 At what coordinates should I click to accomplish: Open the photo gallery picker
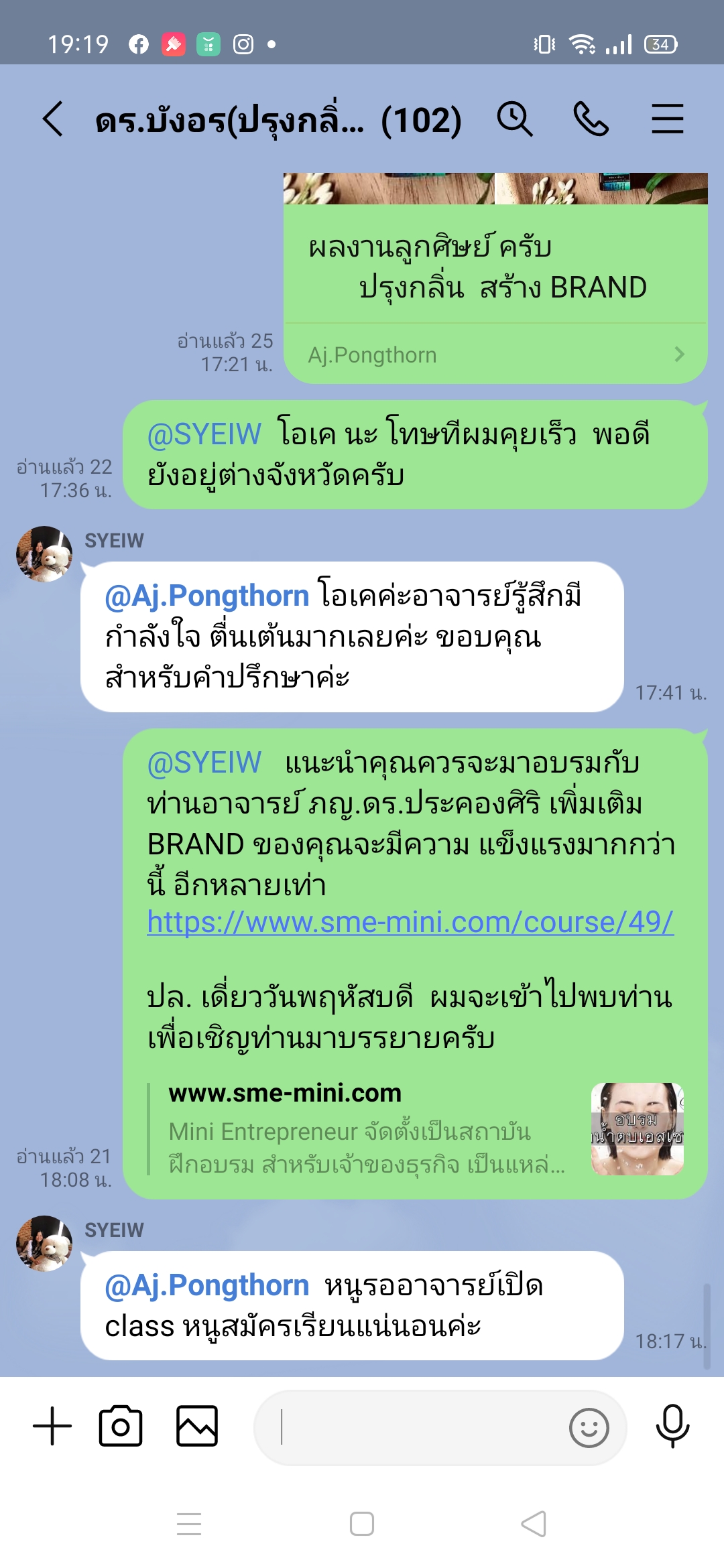pyautogui.click(x=197, y=1427)
